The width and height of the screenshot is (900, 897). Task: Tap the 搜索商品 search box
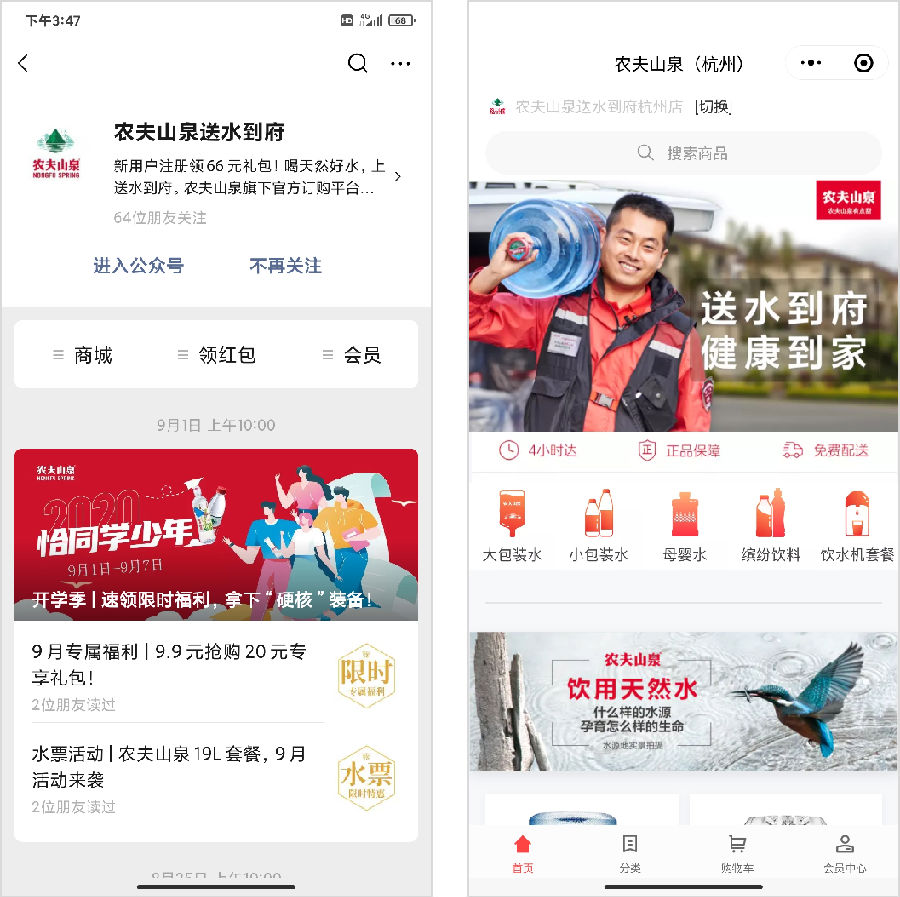click(684, 153)
